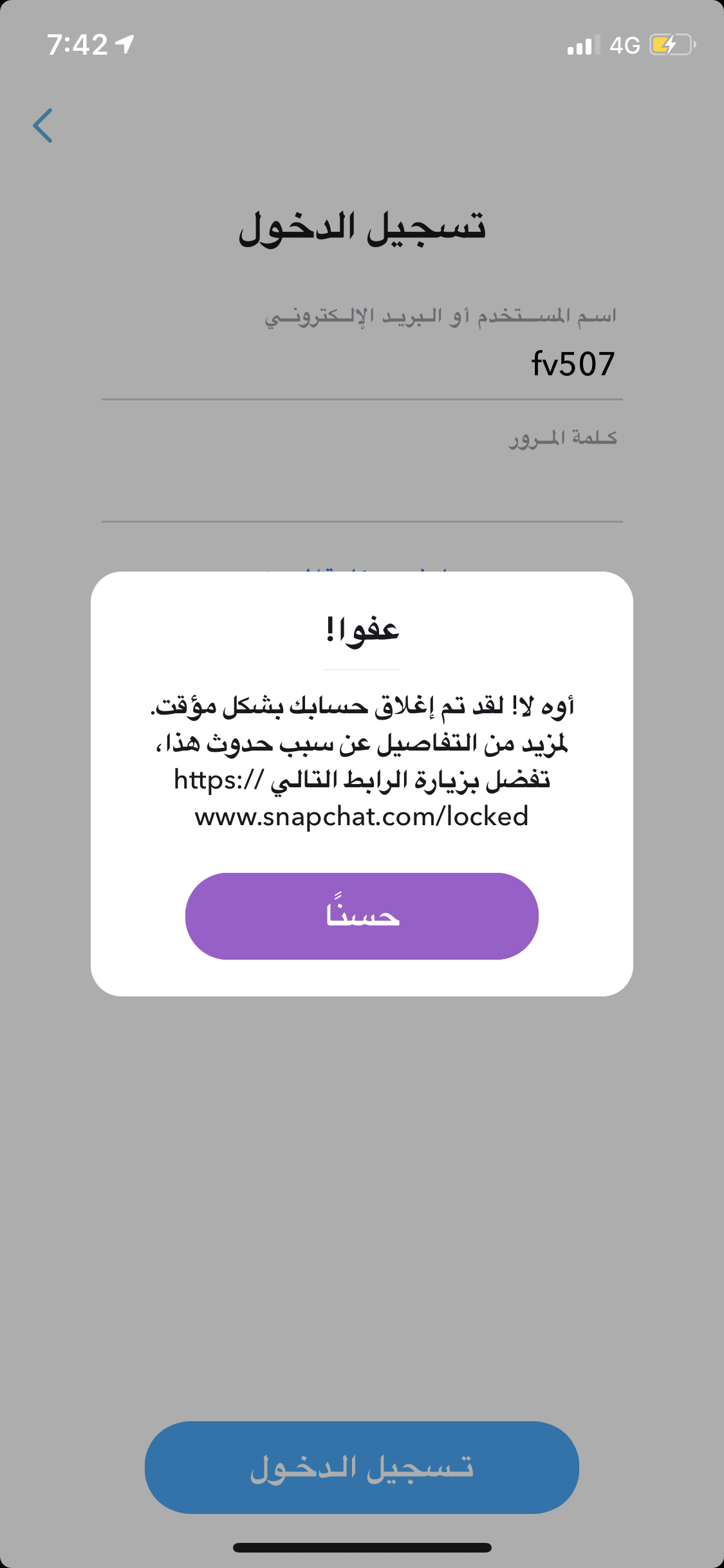Tap the blue تسجيل الدخول login button
724x1568 pixels.
pos(362,1468)
